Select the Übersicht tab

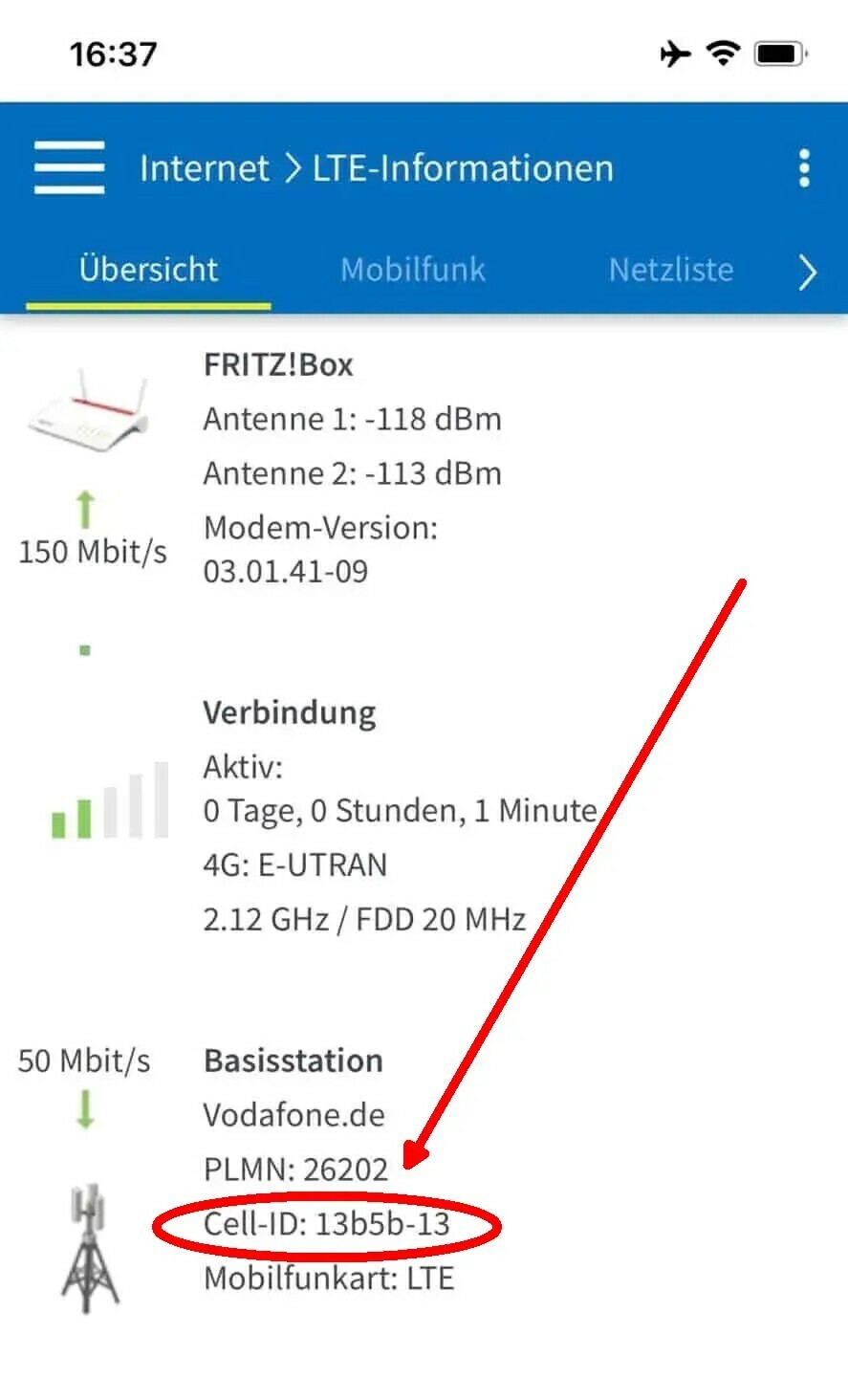[148, 270]
